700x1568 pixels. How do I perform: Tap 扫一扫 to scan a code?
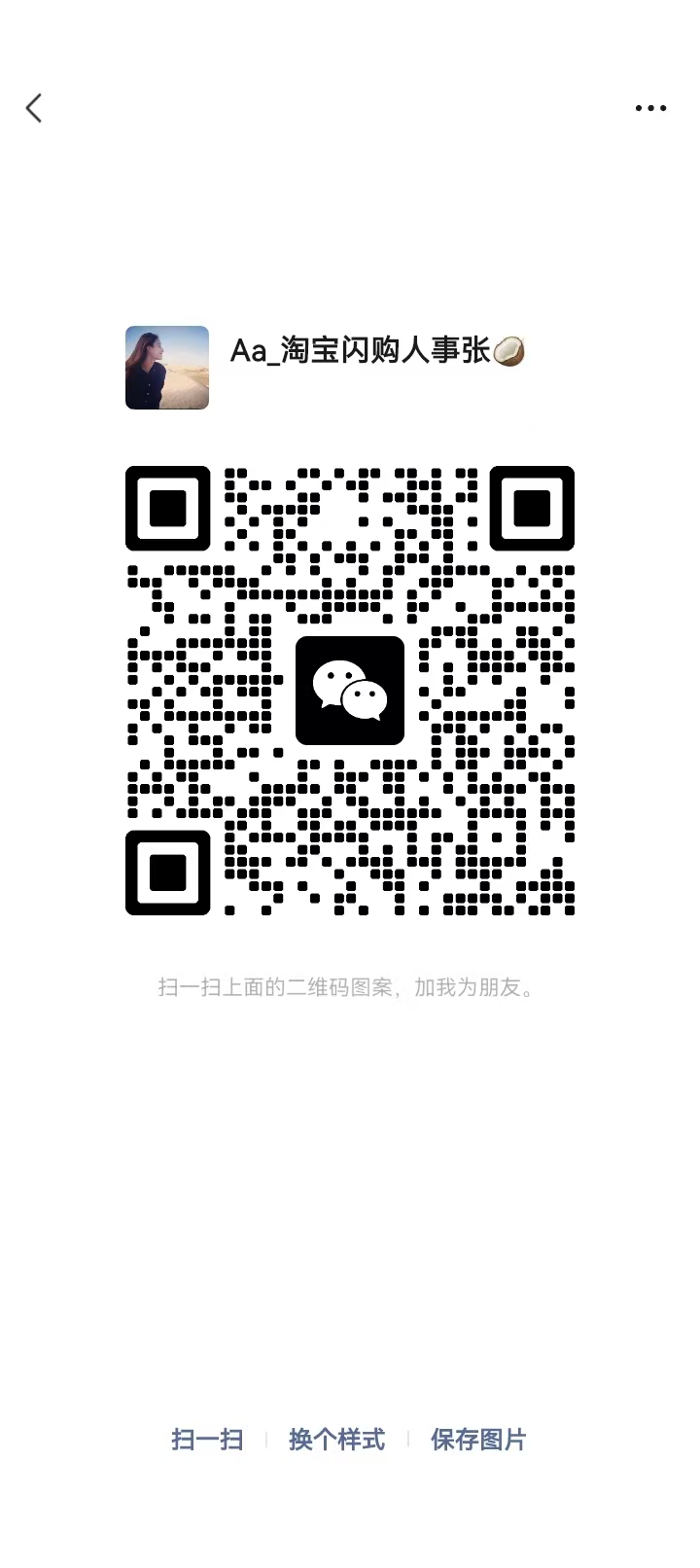coord(207,1440)
